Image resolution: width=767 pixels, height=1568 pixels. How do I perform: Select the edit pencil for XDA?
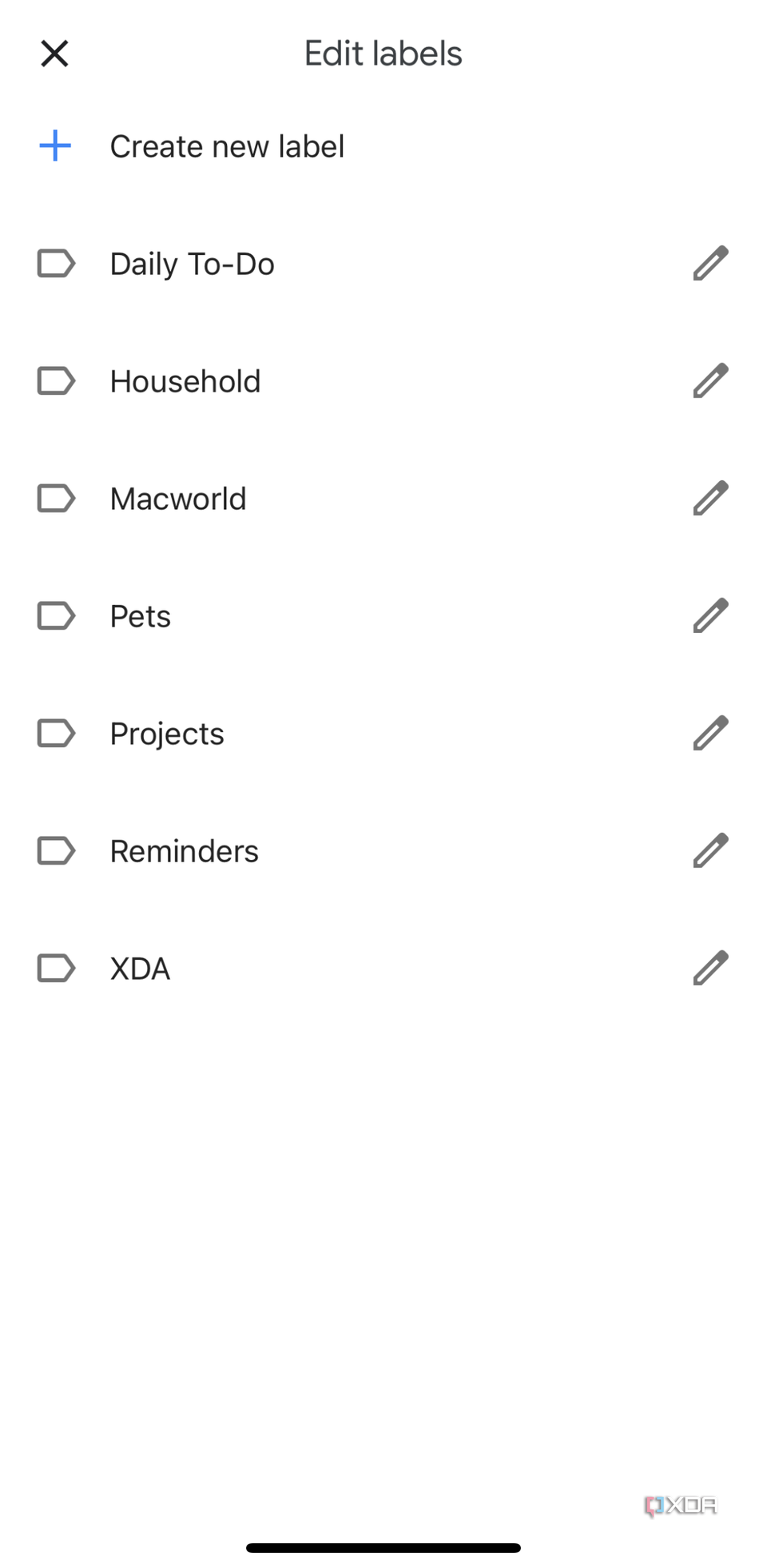[x=710, y=968]
